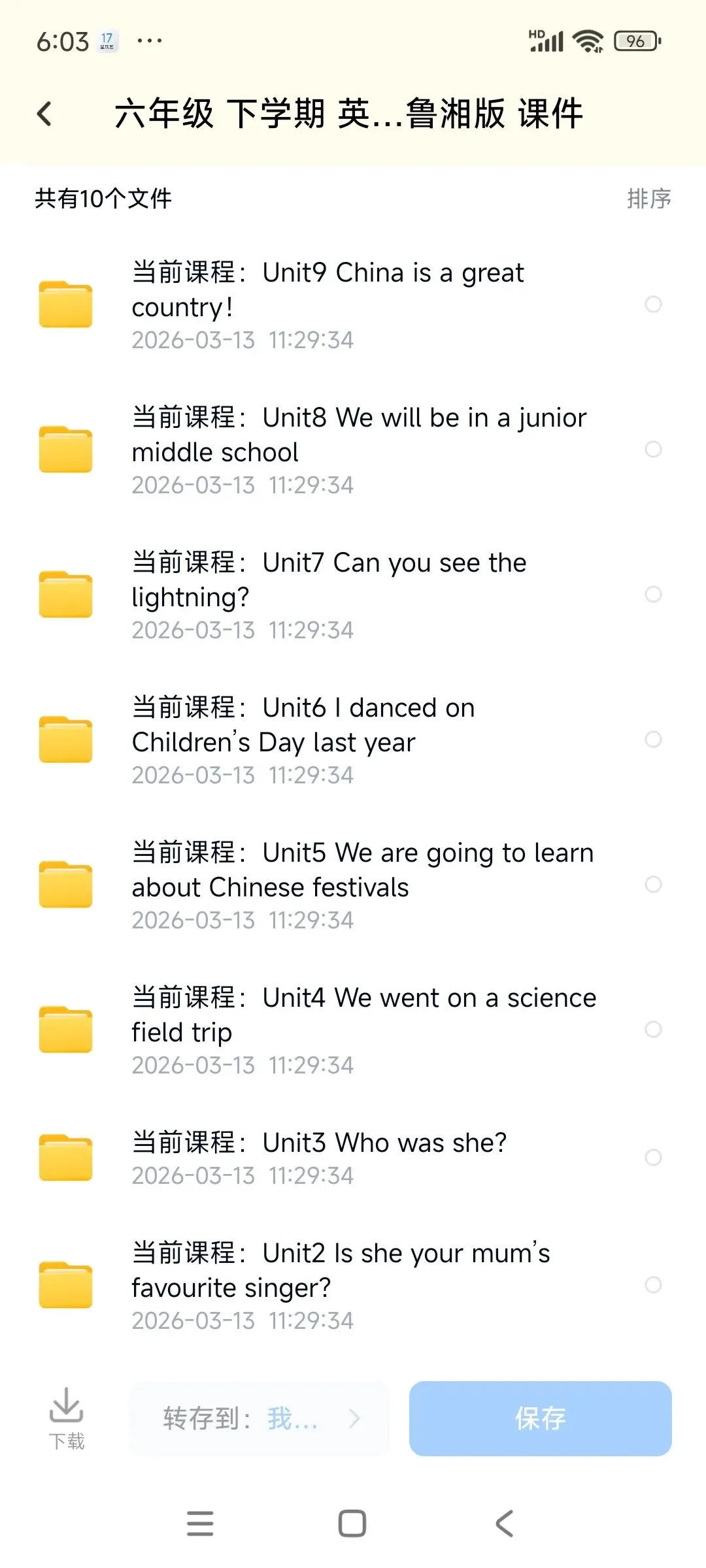Mark the Unit4 science field trip checkbox
The image size is (706, 1568).
tap(653, 1030)
